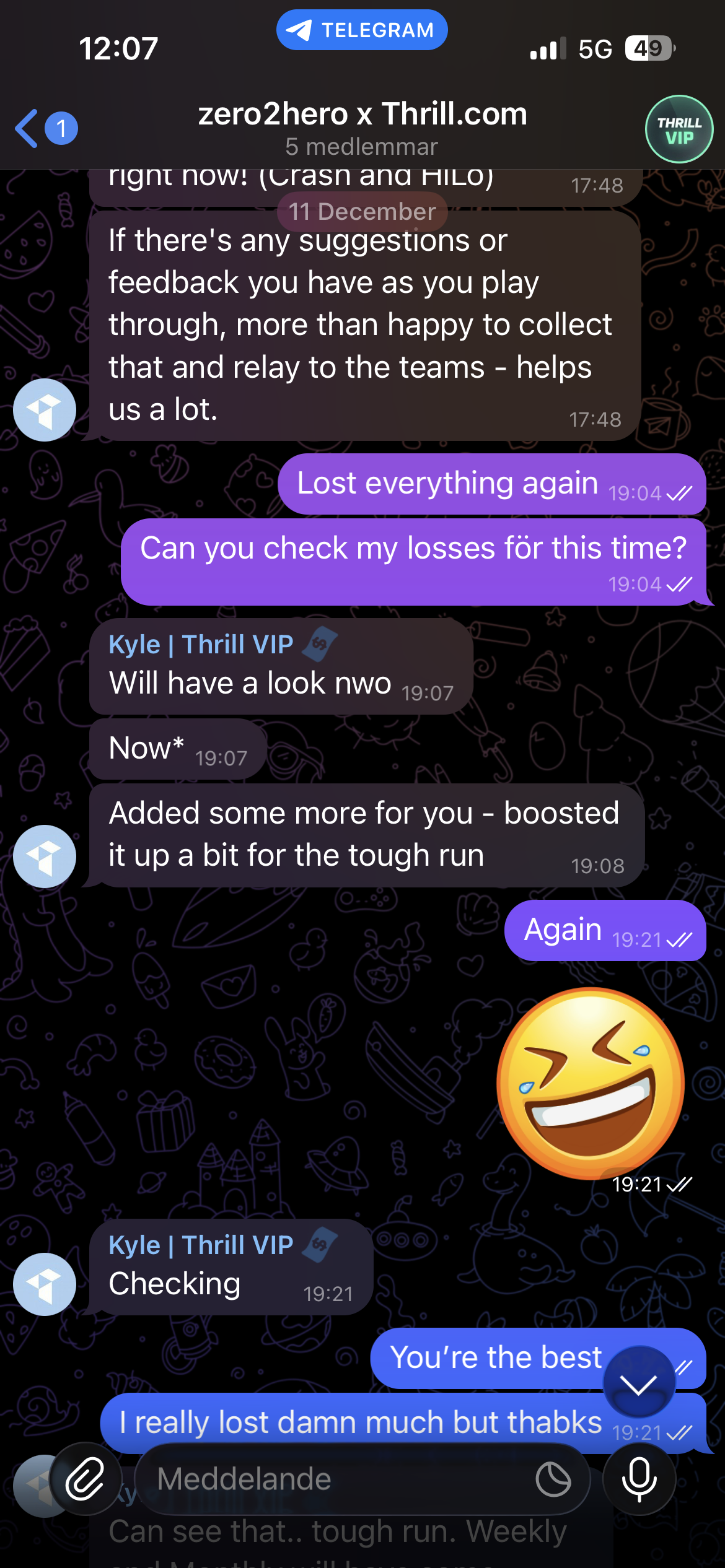Return to the Telegram app pill
The height and width of the screenshot is (1568, 725).
point(362,30)
